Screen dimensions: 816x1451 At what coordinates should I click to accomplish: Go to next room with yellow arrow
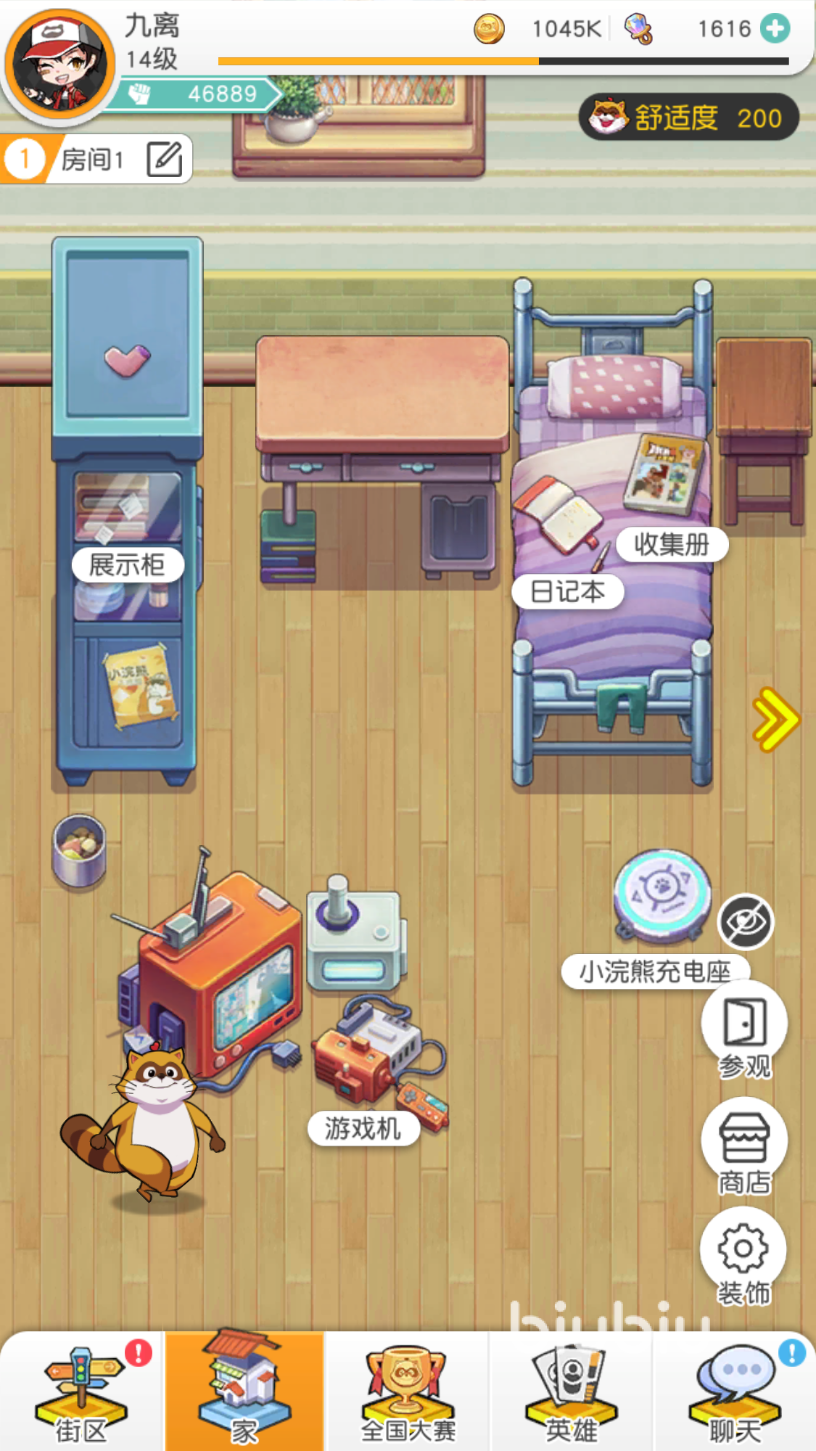pyautogui.click(x=776, y=719)
